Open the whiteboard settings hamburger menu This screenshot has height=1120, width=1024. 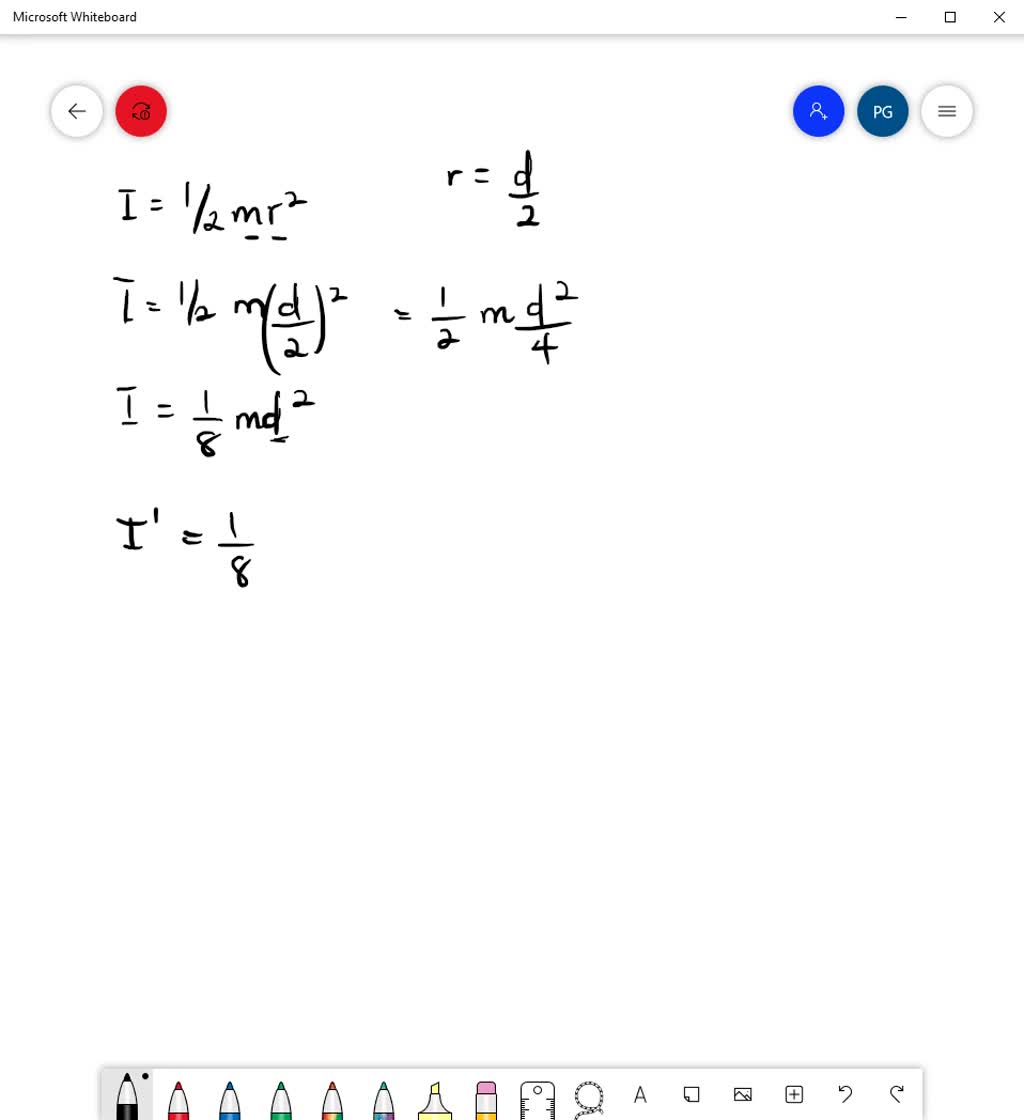pyautogui.click(x=946, y=111)
